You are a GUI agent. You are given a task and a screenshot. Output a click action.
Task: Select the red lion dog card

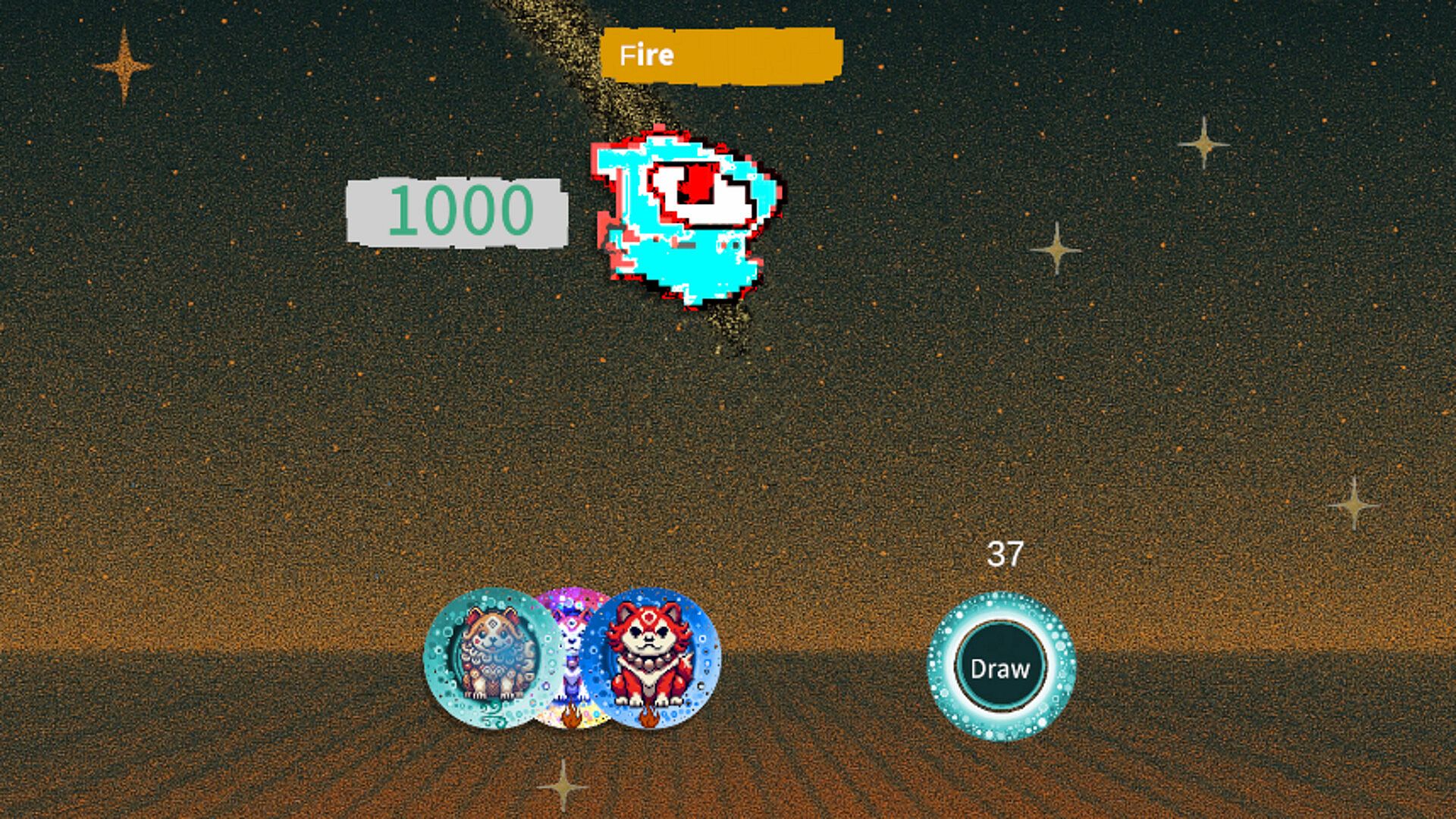(651, 658)
